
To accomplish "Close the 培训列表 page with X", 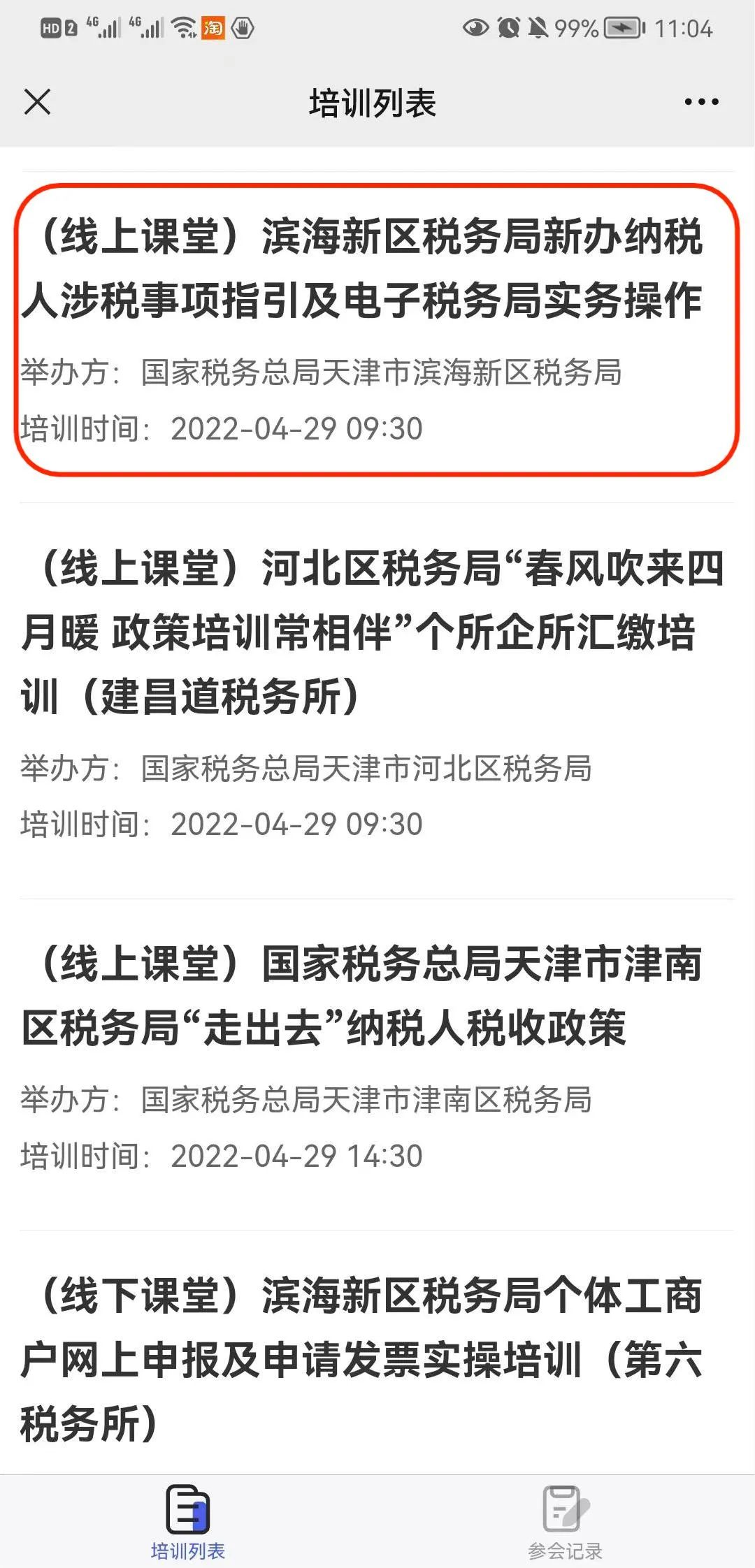I will [37, 102].
